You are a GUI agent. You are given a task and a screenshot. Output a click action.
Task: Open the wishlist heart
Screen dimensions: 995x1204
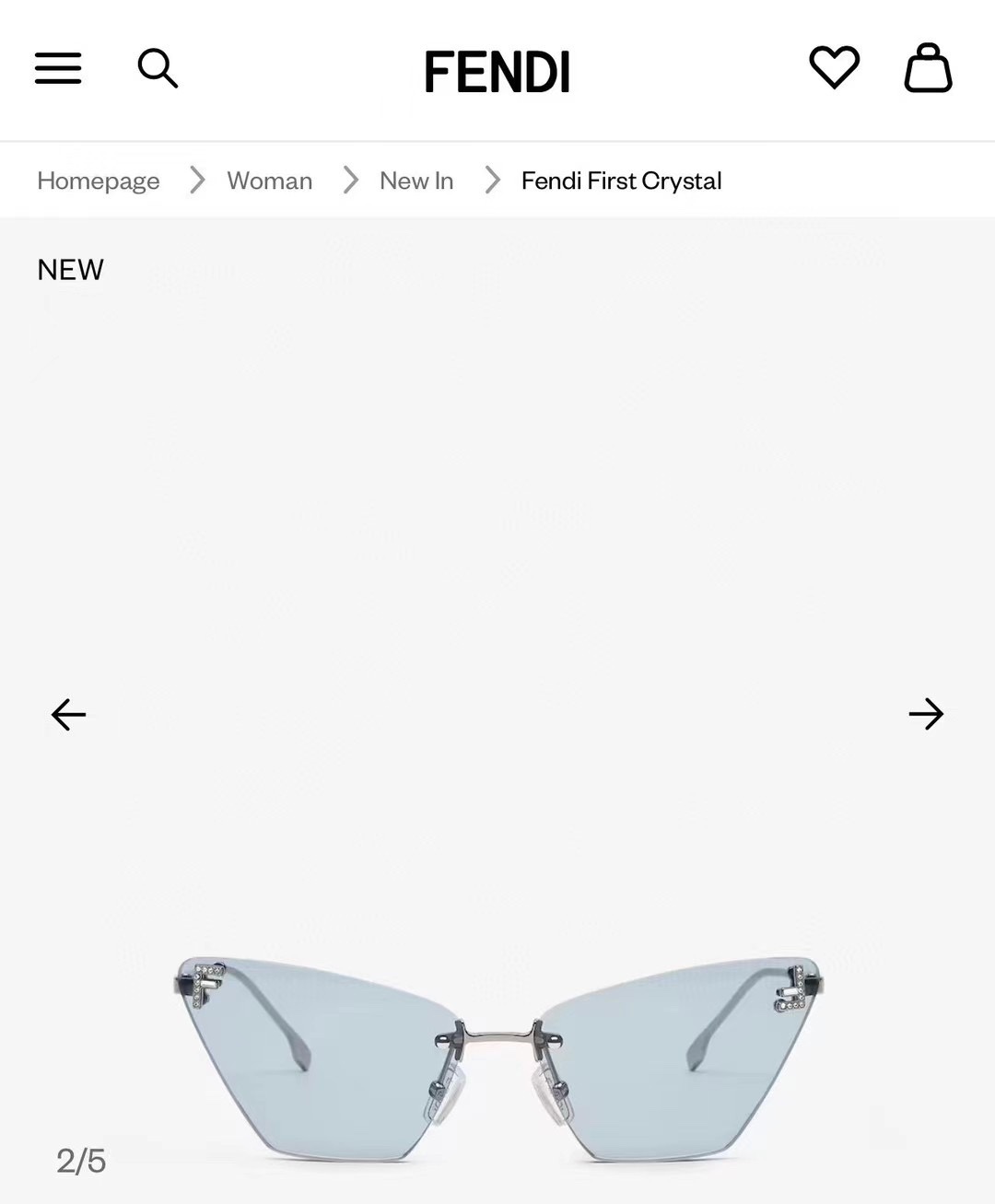point(834,67)
